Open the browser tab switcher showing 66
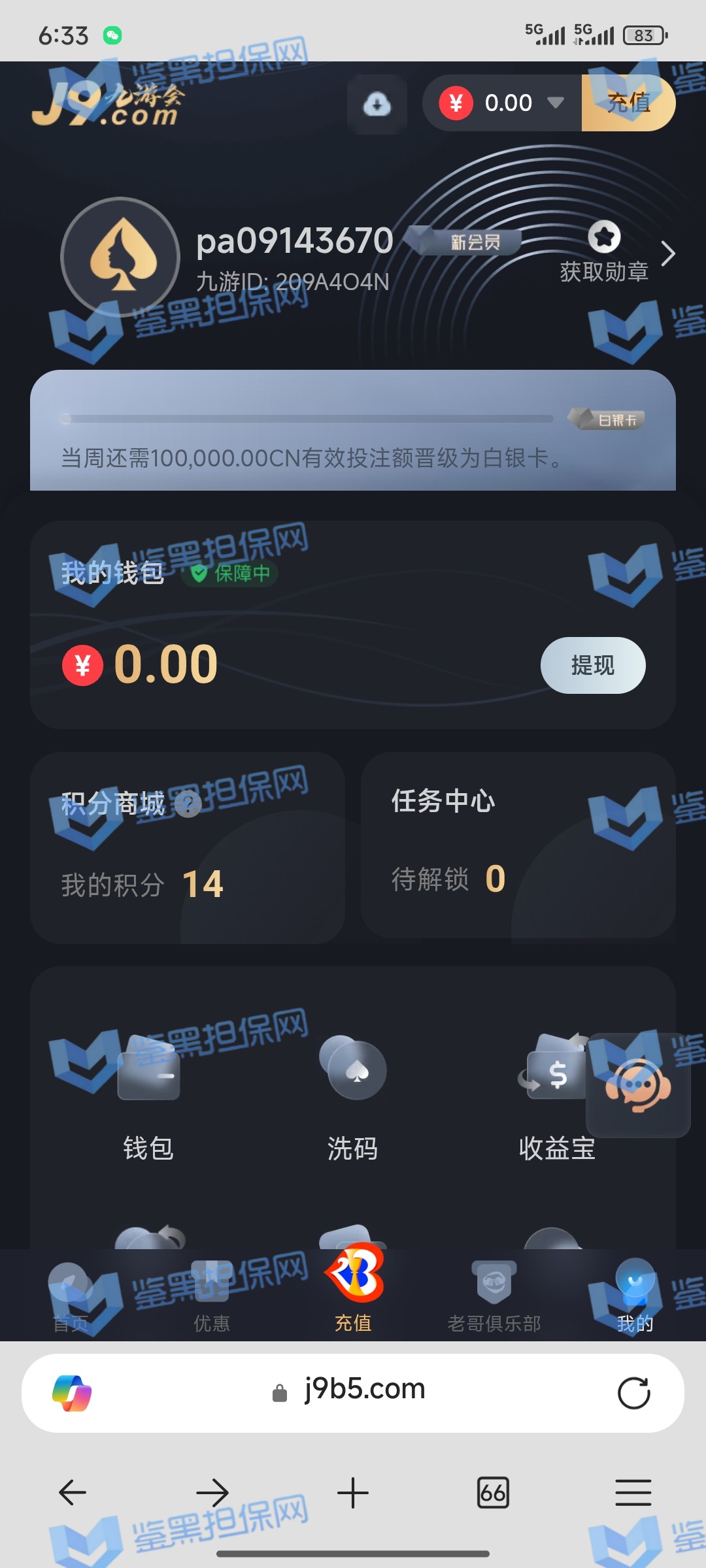This screenshot has height=1568, width=706. [x=493, y=1493]
